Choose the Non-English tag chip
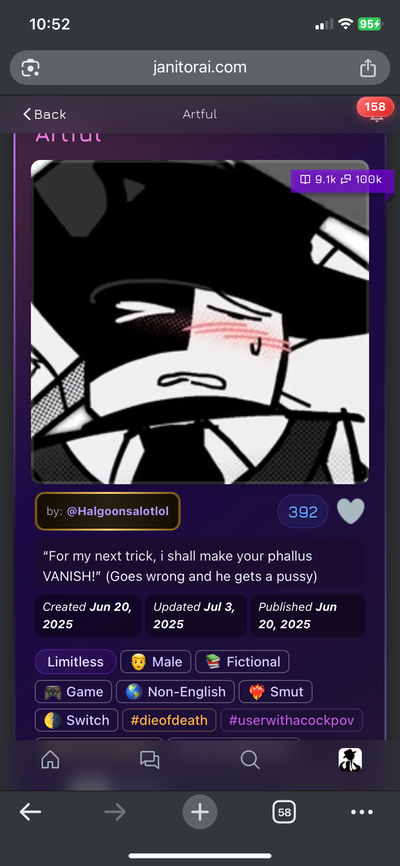 click(x=175, y=691)
